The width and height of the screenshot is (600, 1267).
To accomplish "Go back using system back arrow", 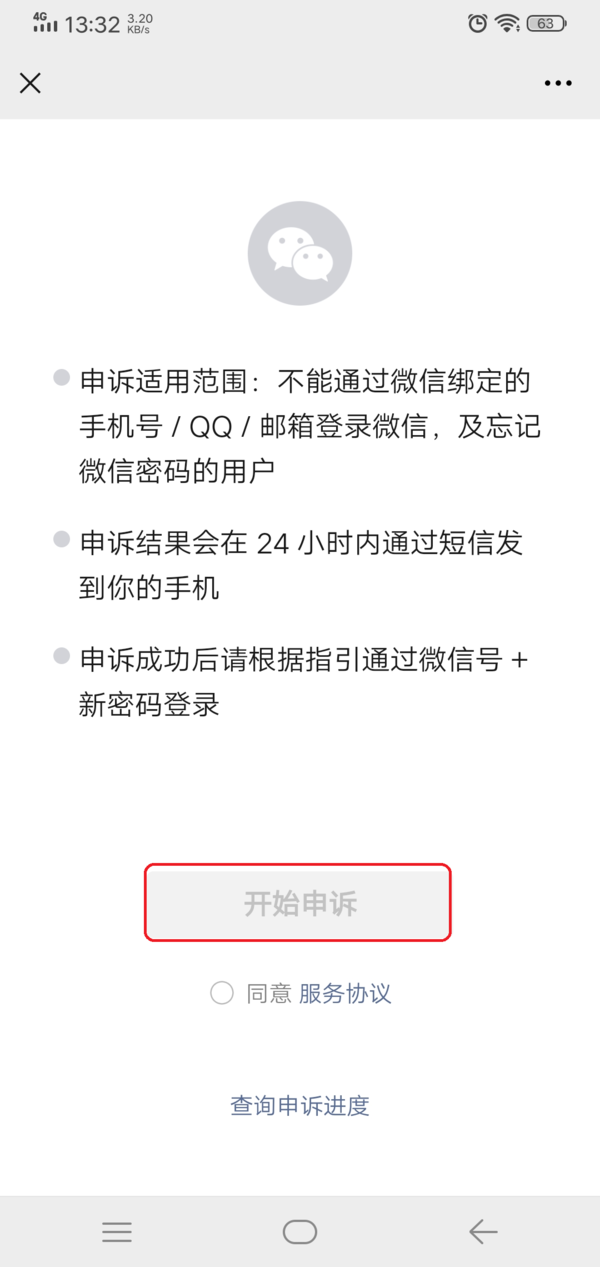I will [x=483, y=1231].
